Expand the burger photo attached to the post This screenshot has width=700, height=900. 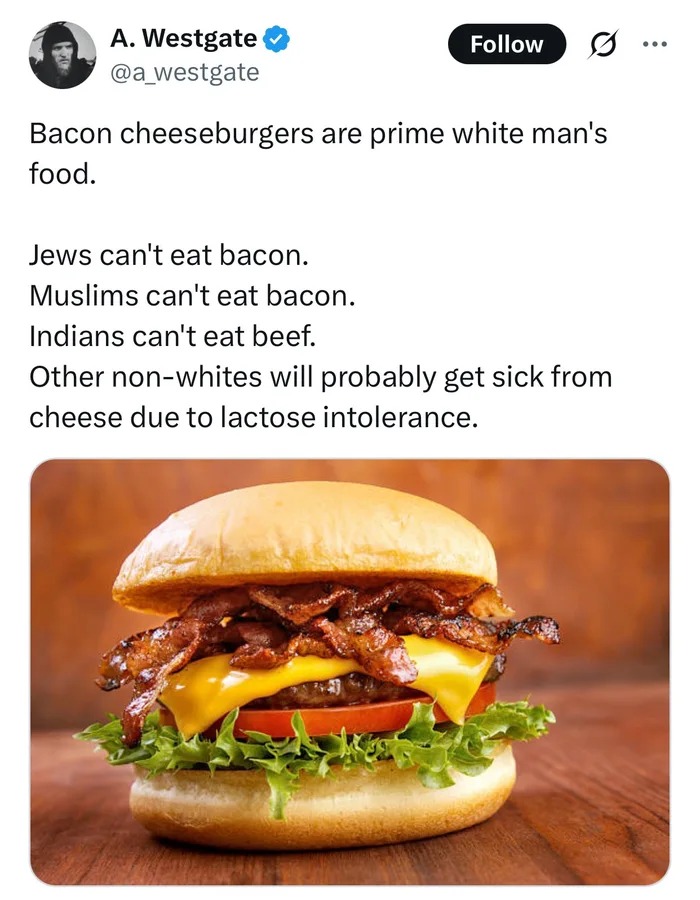349,671
